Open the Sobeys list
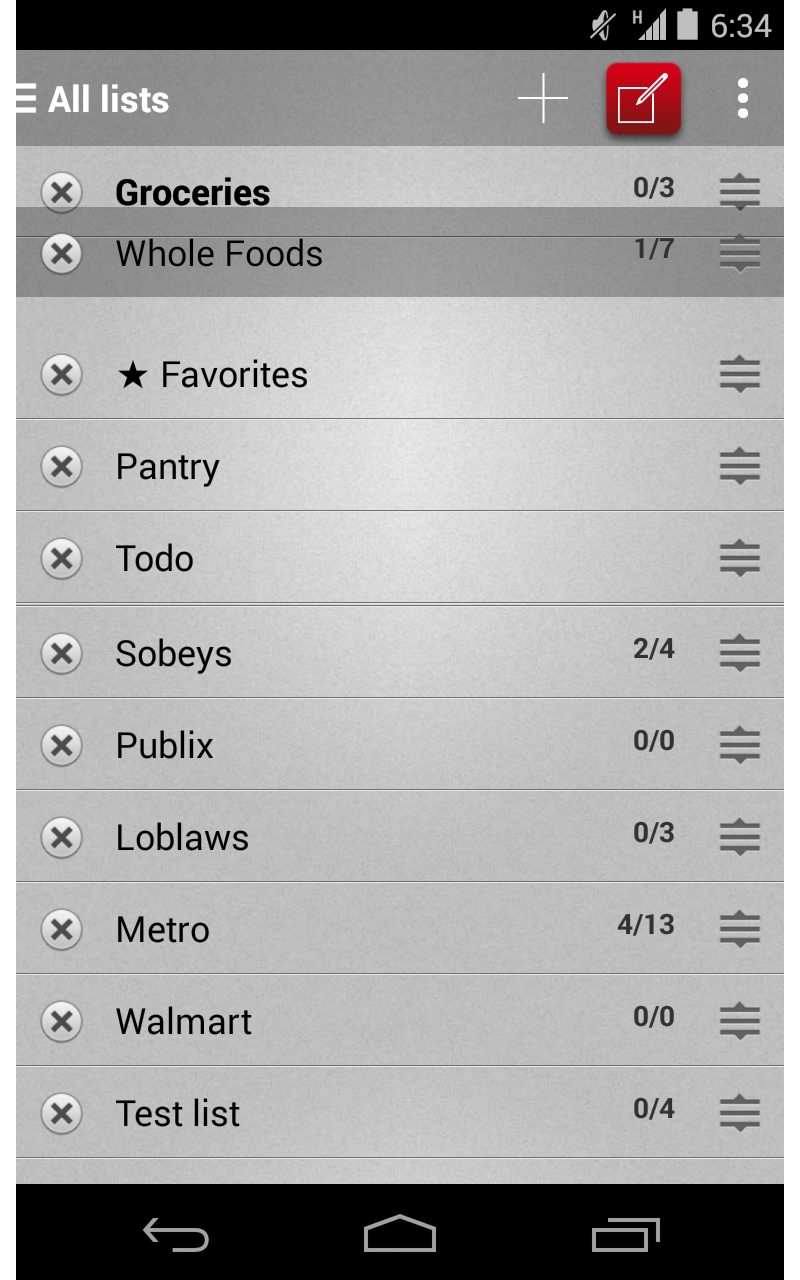The image size is (800, 1280). pos(174,653)
